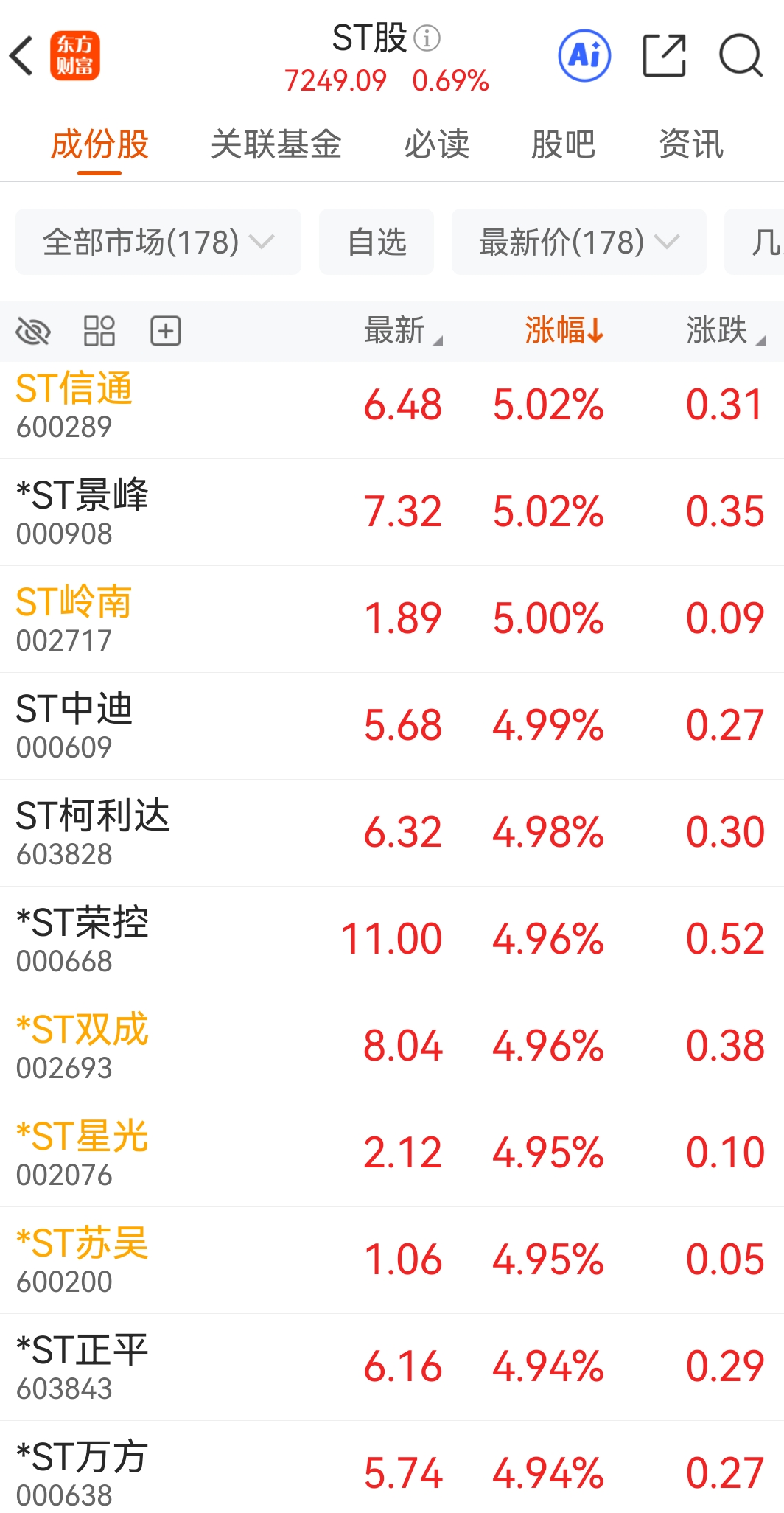Image resolution: width=784 pixels, height=1513 pixels.
Task: Expand the 最新价(178) dropdown
Action: click(578, 242)
